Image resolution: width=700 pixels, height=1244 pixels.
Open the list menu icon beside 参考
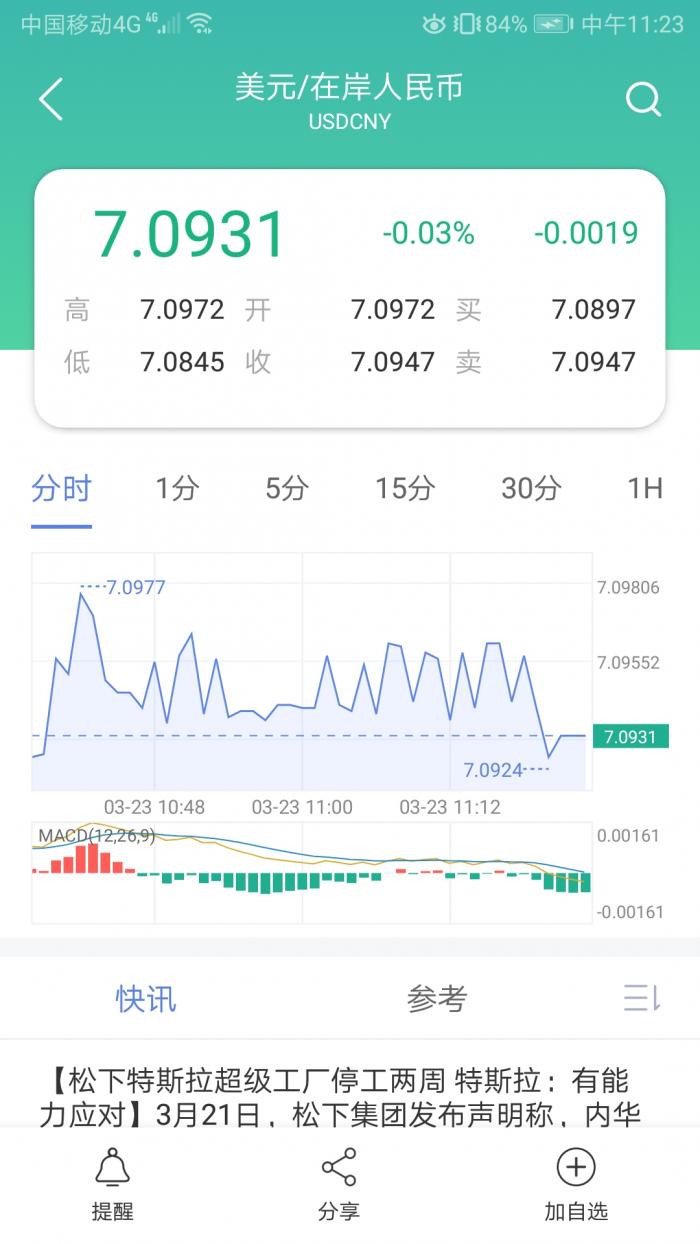pos(642,998)
